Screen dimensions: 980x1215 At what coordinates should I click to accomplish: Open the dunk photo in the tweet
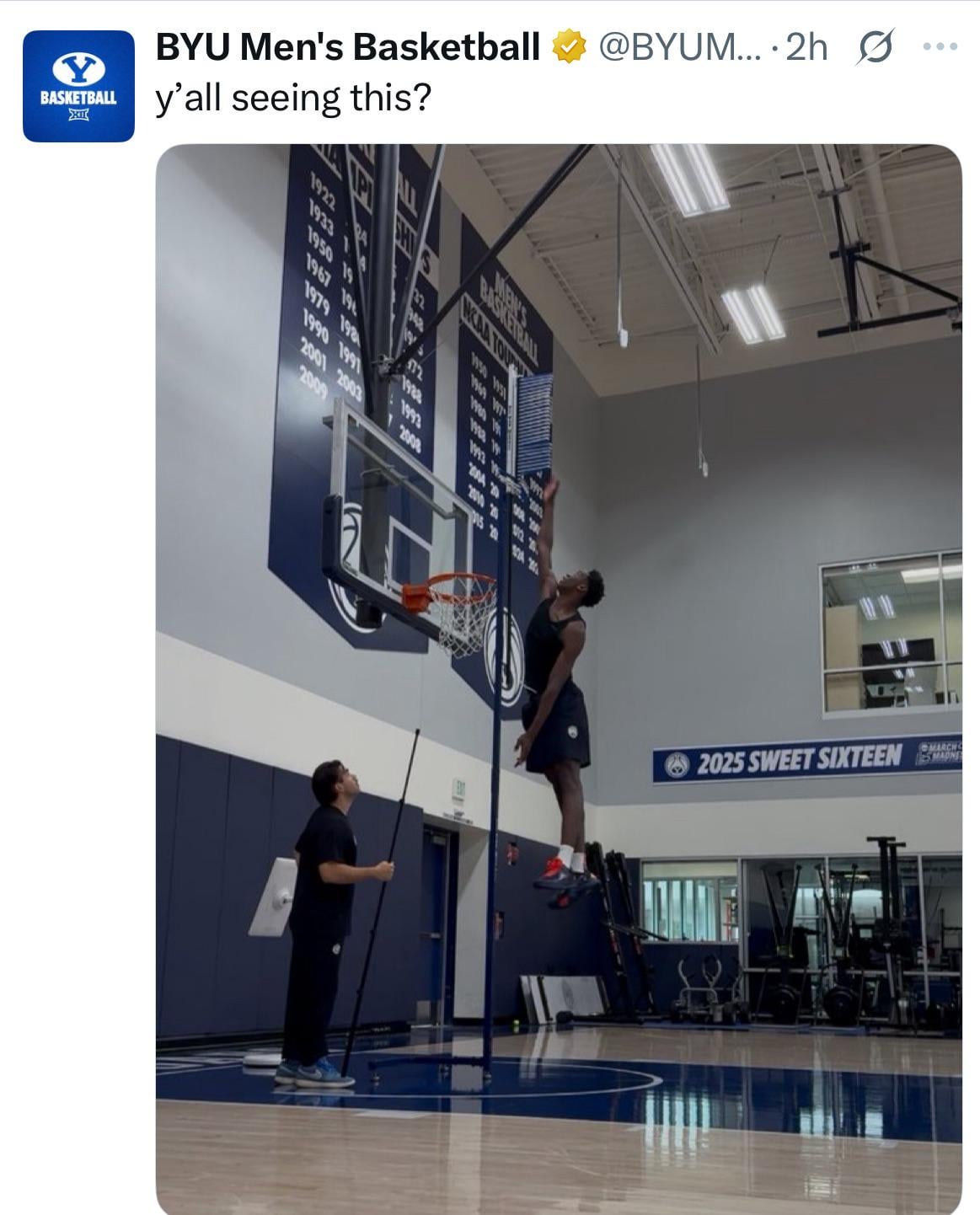[558, 674]
